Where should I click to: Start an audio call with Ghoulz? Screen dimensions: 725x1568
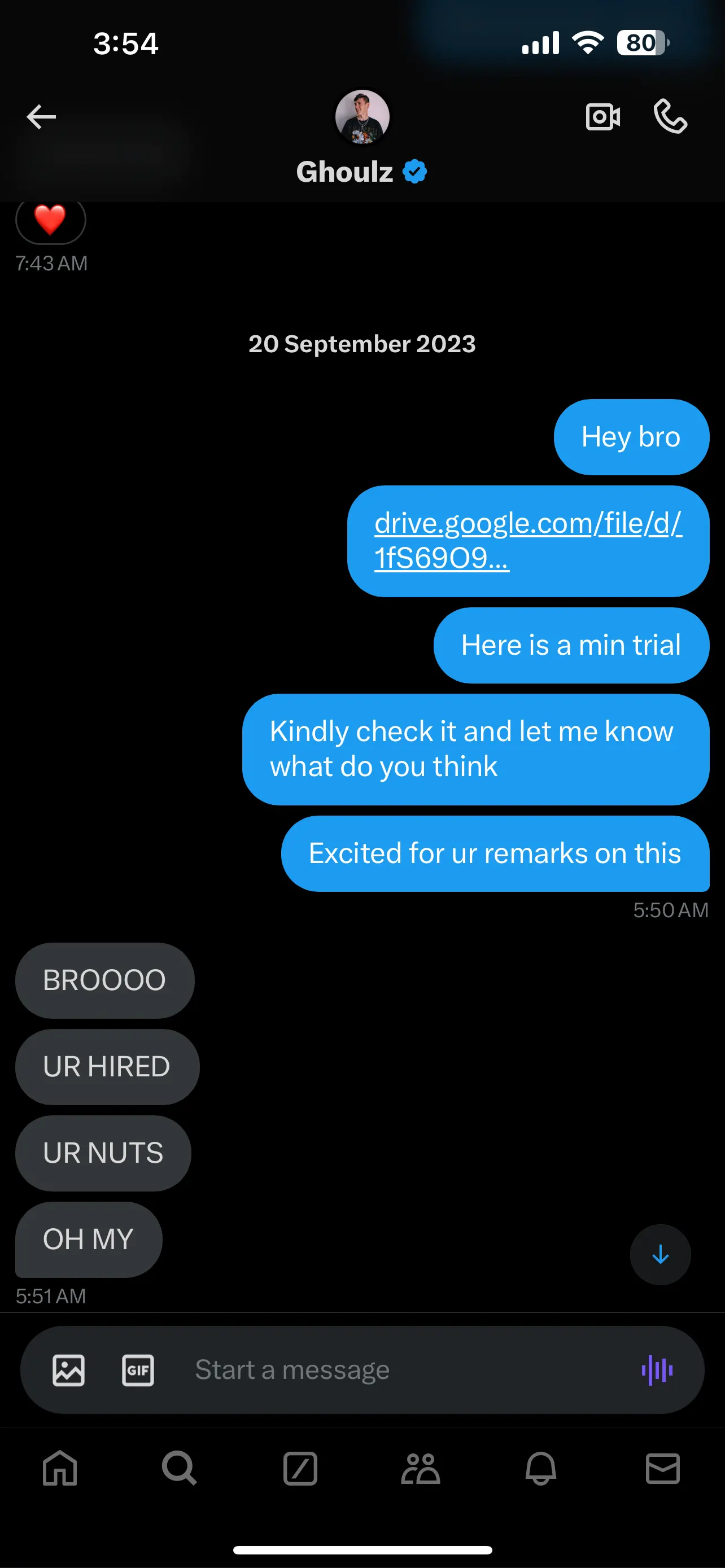670,117
